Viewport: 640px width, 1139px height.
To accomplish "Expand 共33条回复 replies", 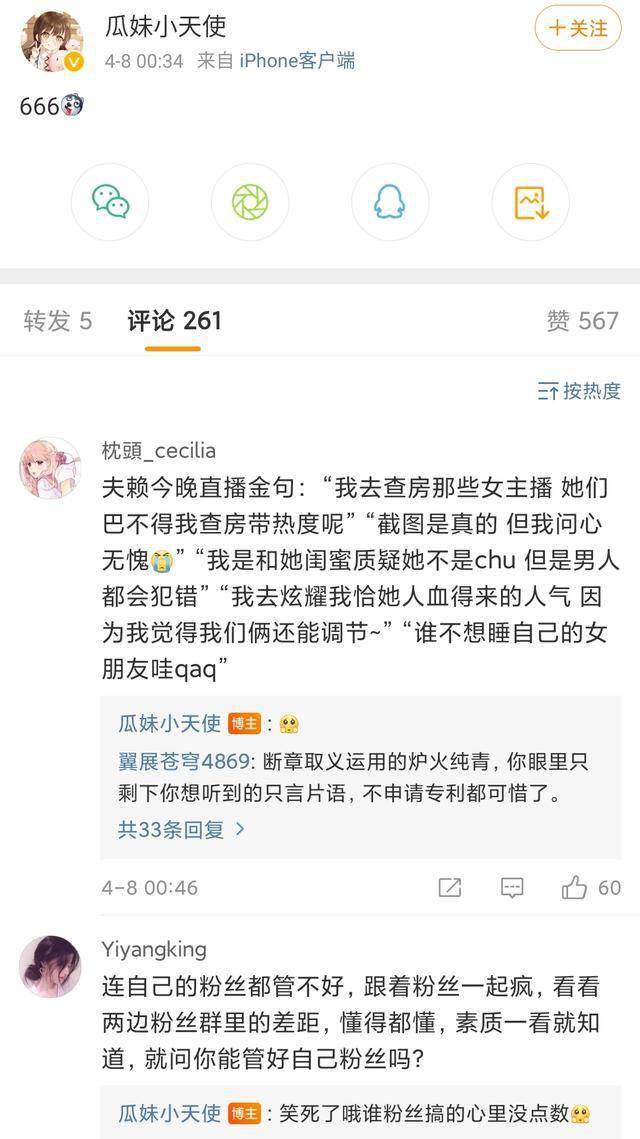I will (181, 830).
